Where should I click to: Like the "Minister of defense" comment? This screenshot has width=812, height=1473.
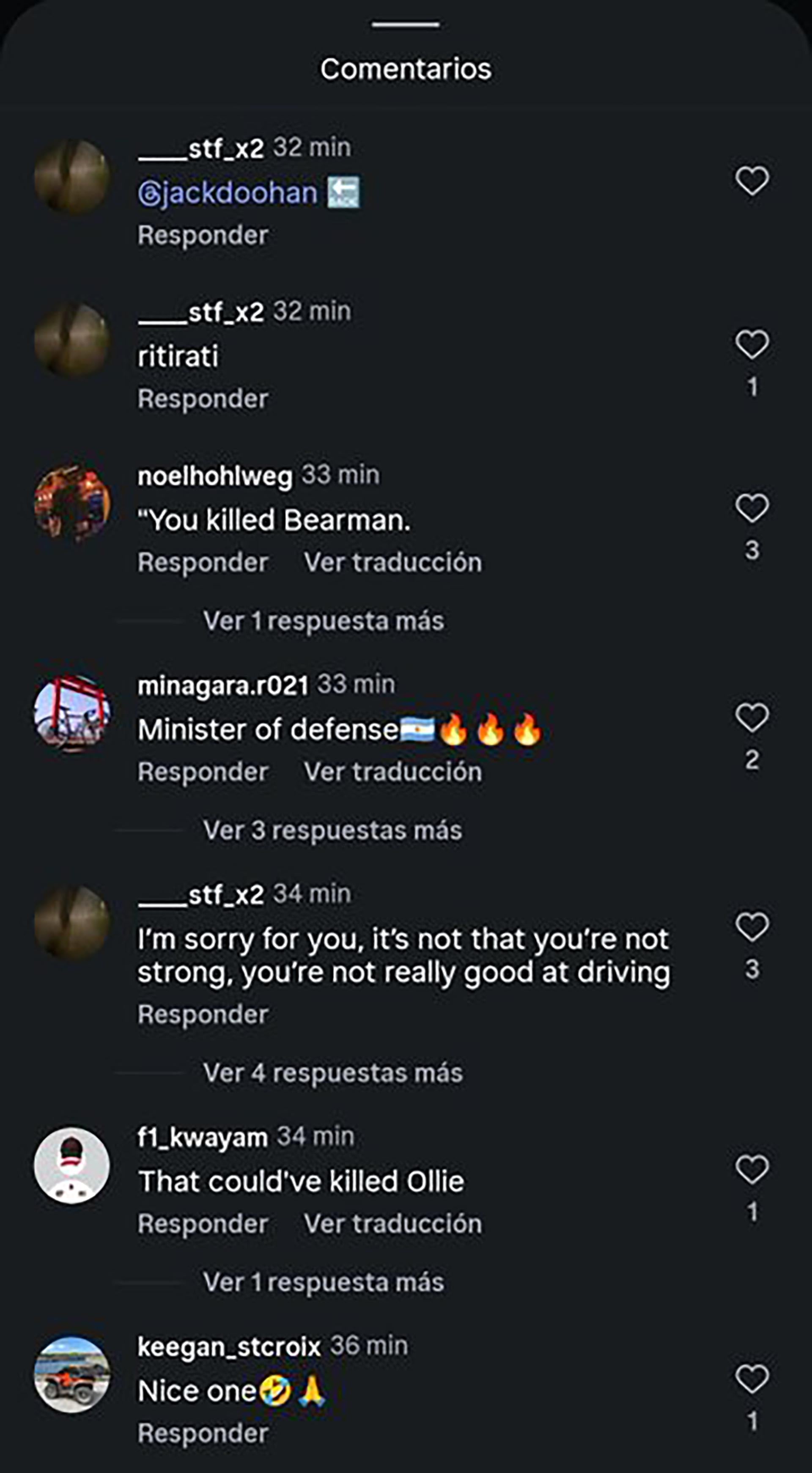752,717
